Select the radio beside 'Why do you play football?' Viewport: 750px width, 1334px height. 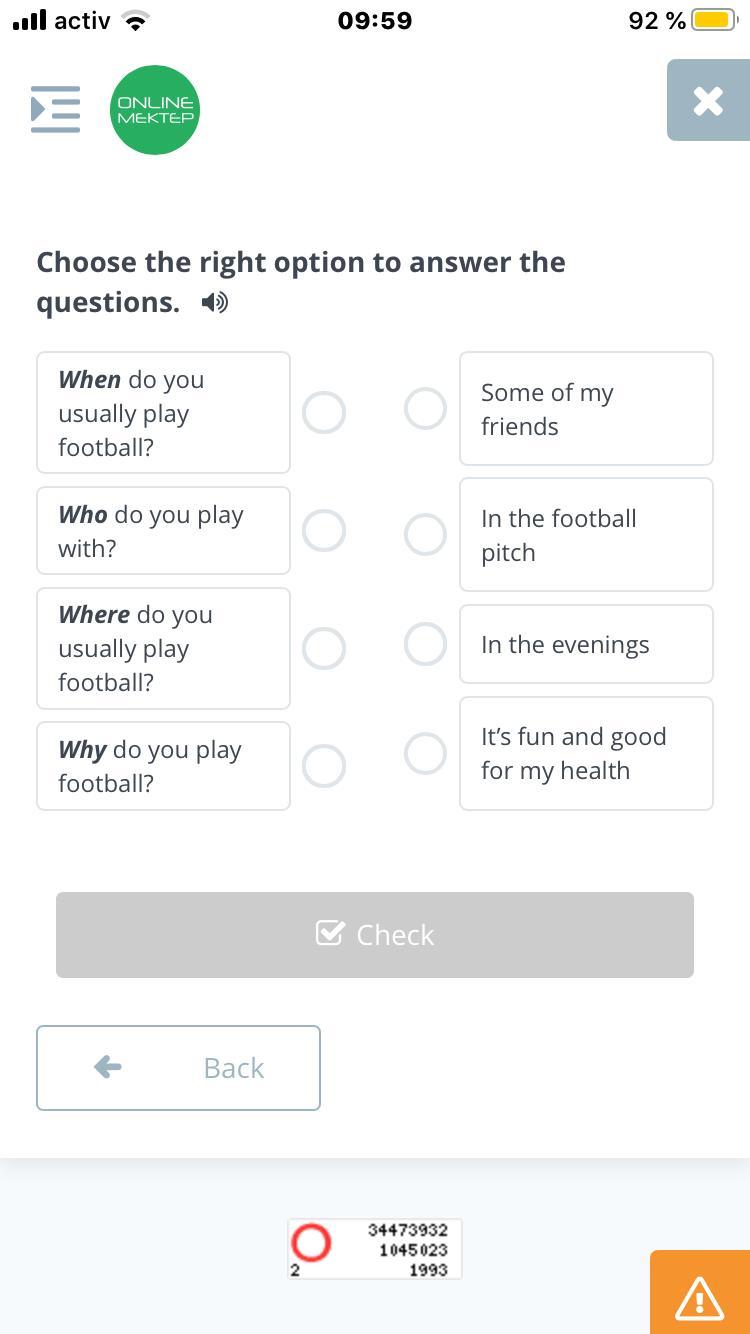tap(324, 766)
